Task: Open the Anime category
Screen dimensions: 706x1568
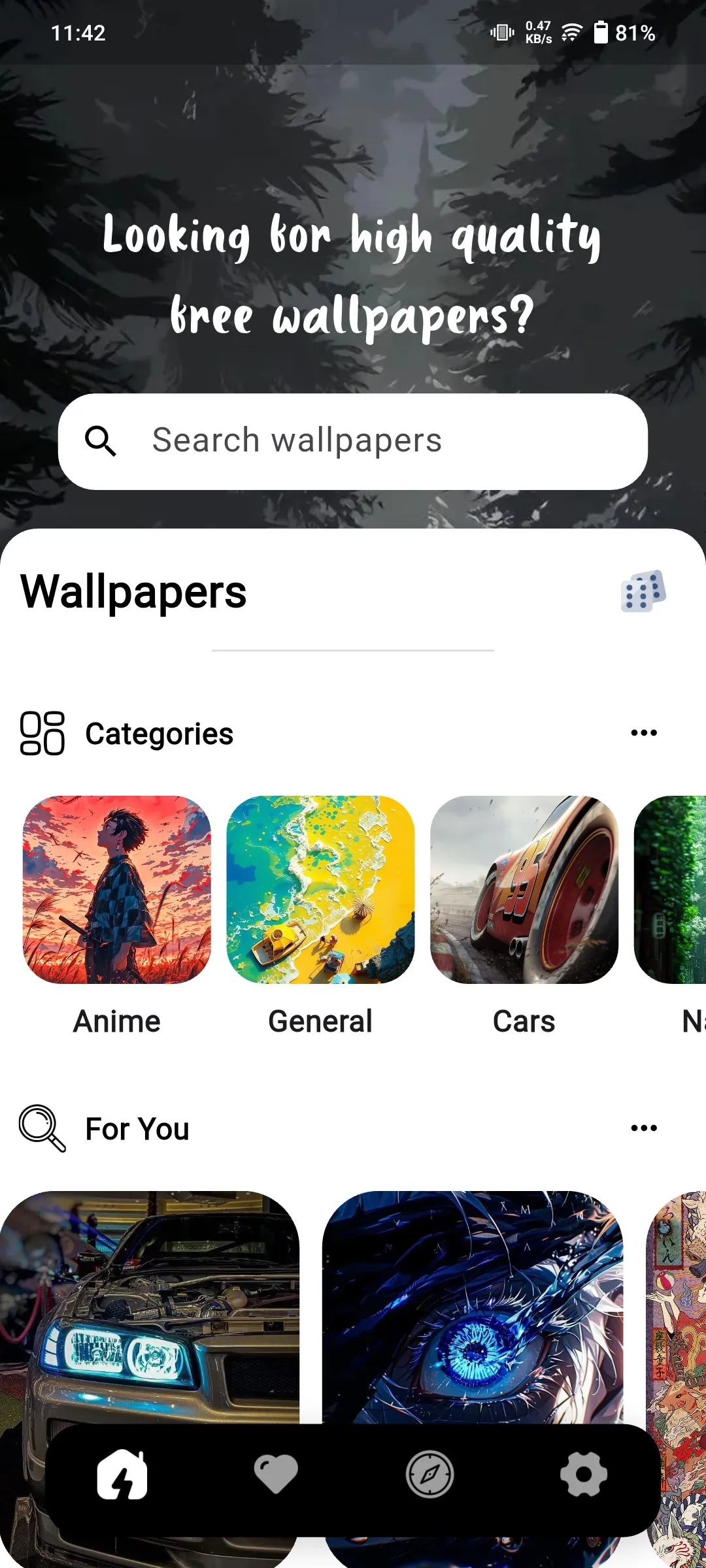Action: [x=117, y=890]
